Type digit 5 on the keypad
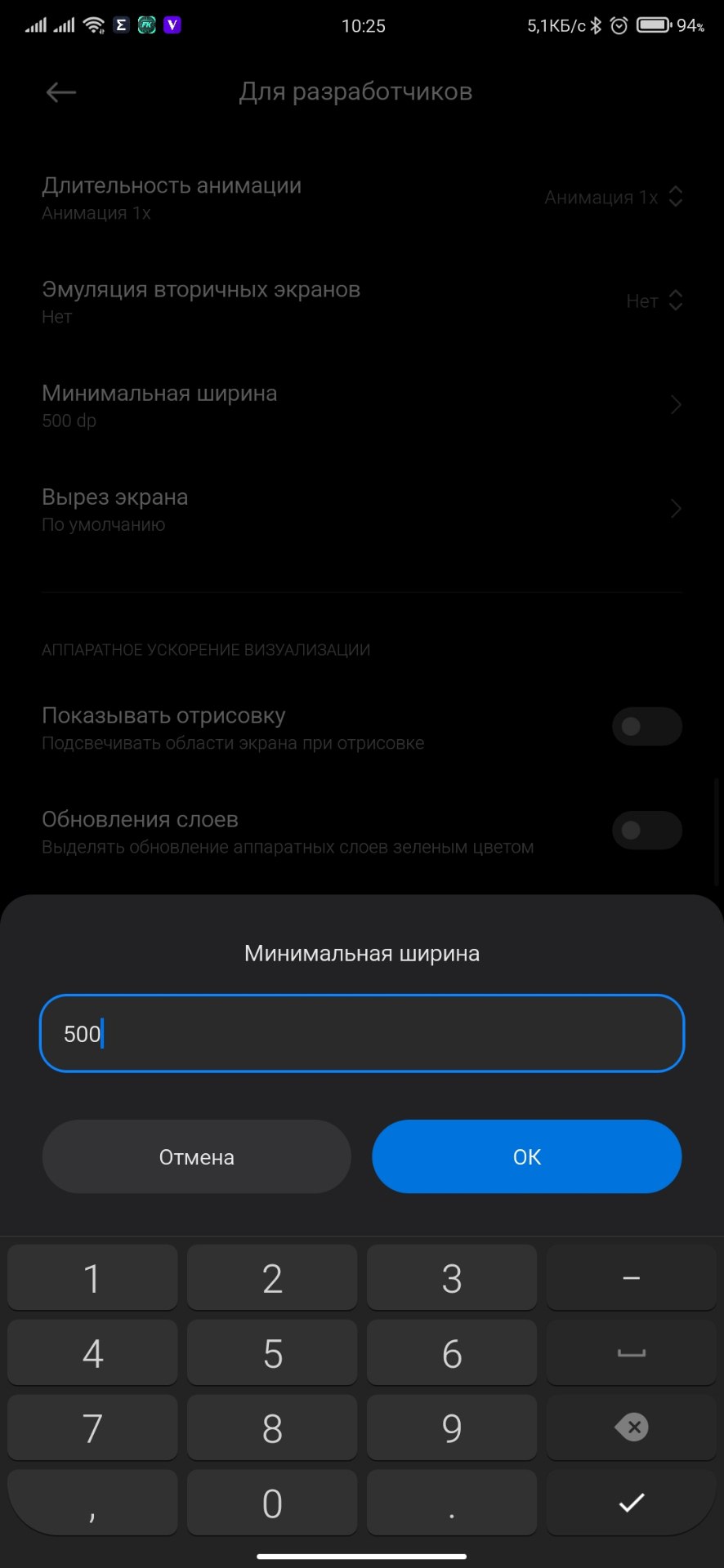The height and width of the screenshot is (1568, 724). point(272,1354)
